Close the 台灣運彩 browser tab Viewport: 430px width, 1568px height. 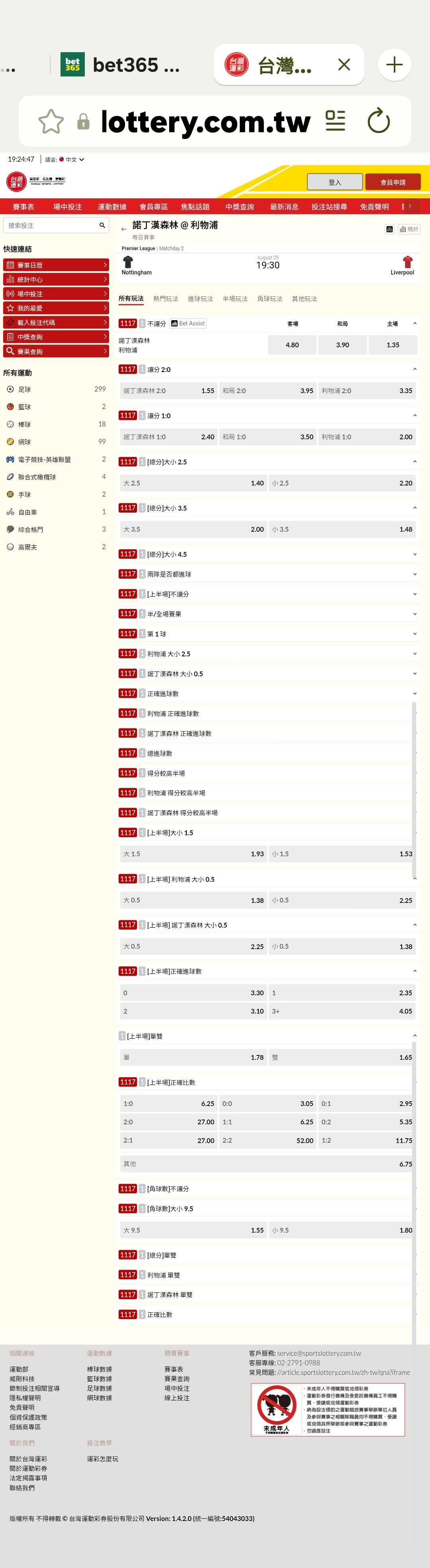344,65
